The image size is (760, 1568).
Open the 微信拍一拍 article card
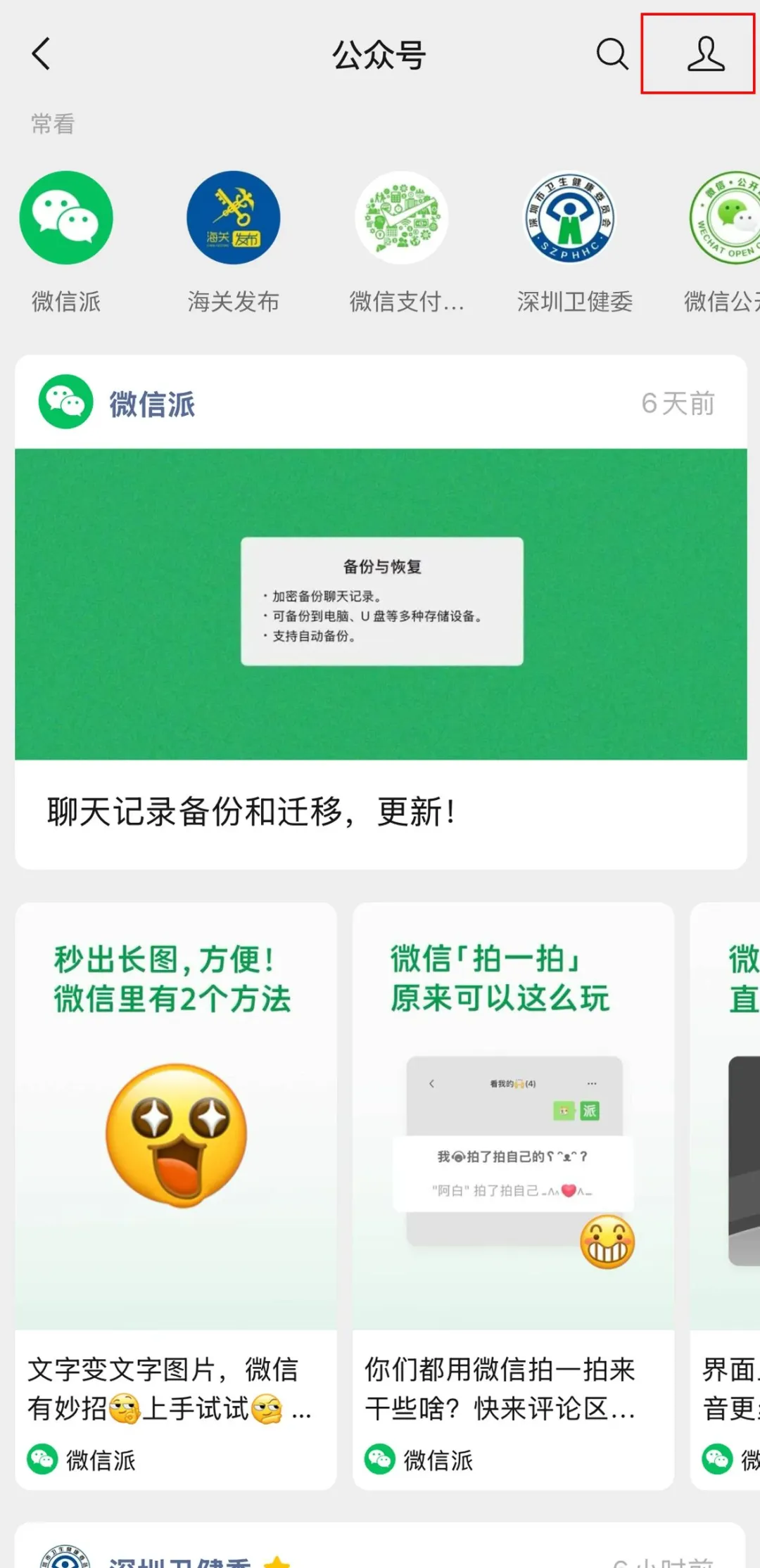click(x=513, y=1196)
